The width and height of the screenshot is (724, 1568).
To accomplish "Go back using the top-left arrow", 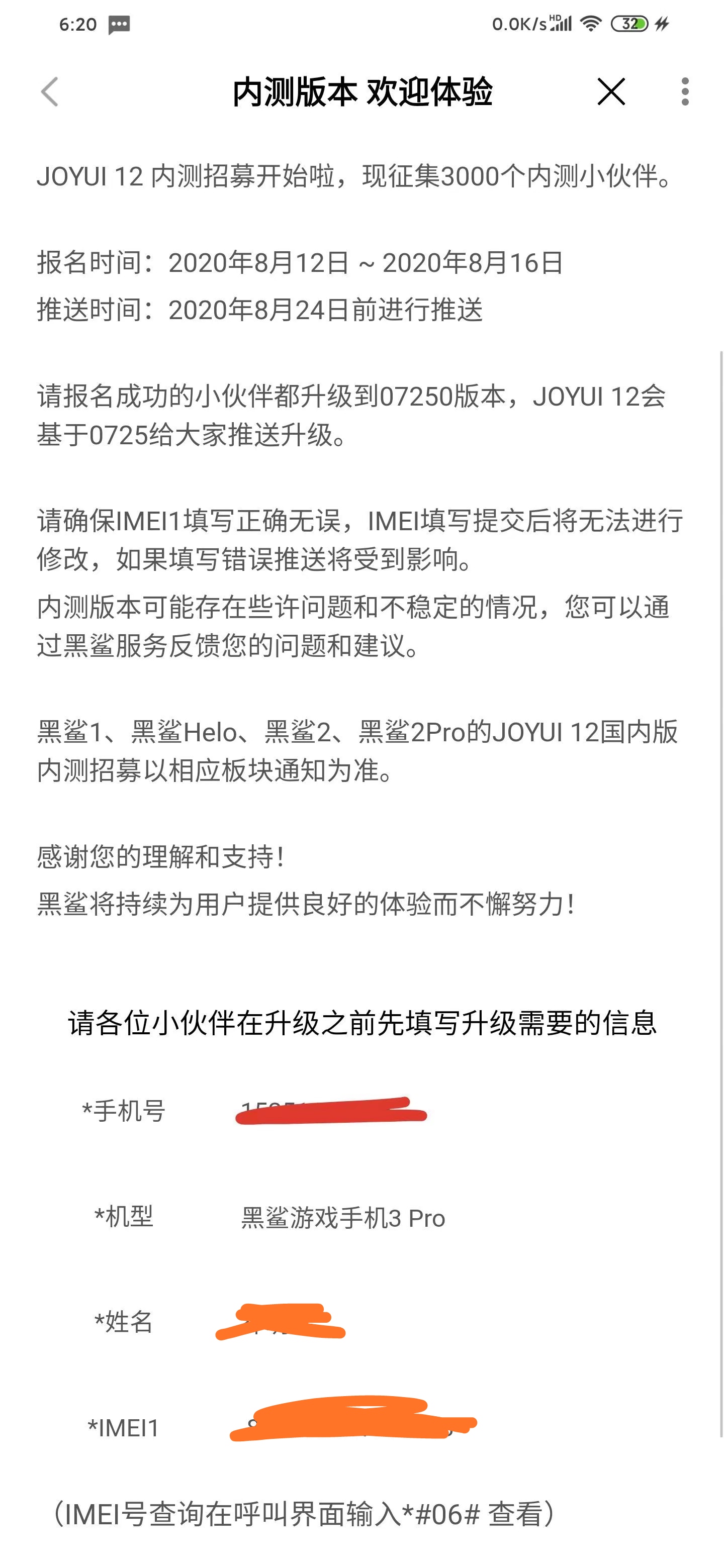I will [x=49, y=92].
